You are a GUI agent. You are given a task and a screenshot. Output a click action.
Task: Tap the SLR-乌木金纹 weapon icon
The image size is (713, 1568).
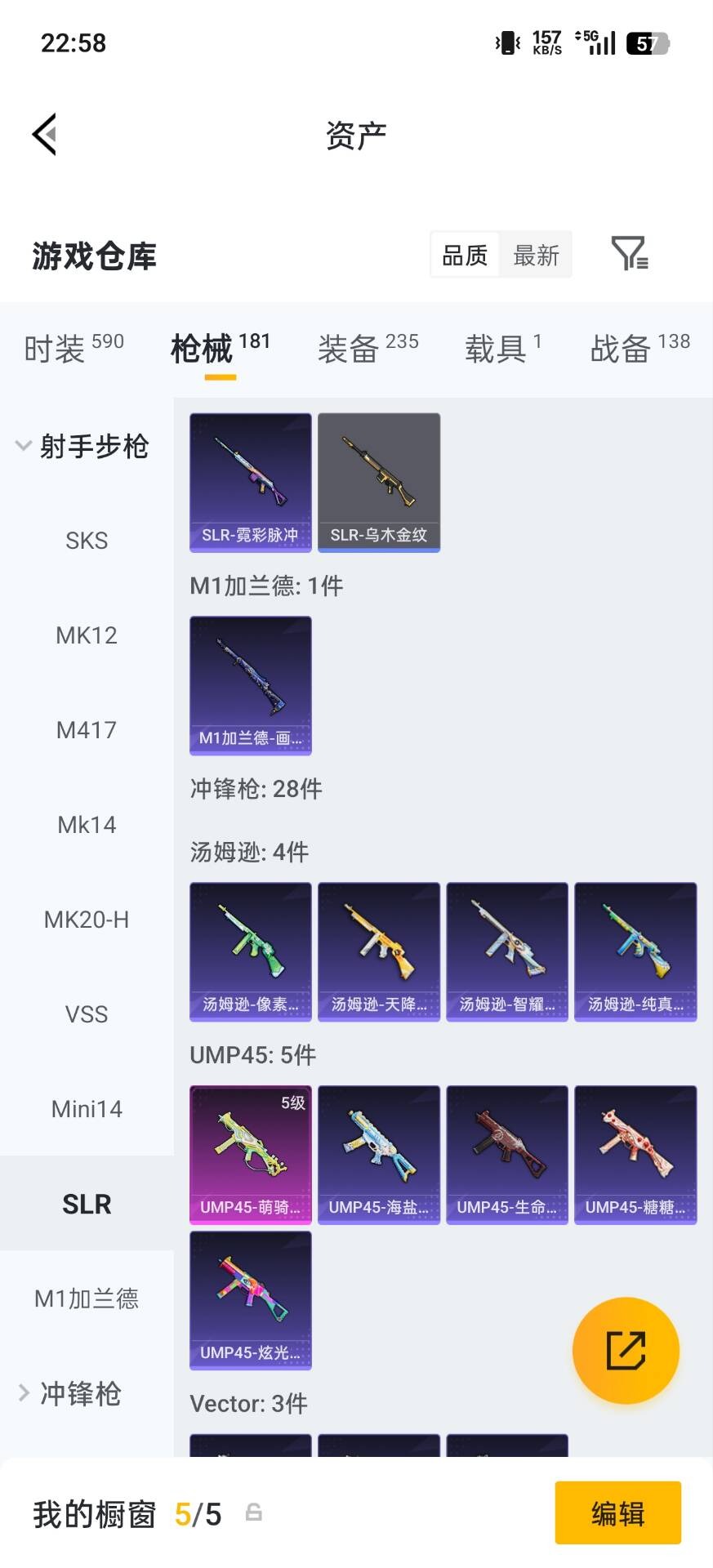point(378,482)
